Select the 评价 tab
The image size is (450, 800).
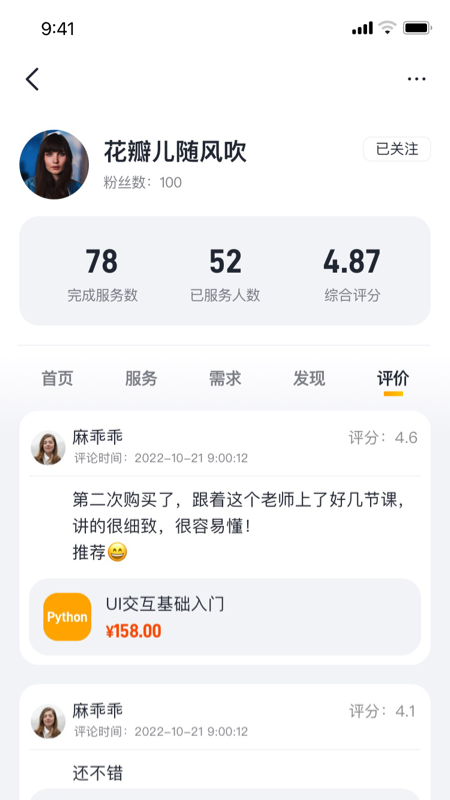click(393, 379)
